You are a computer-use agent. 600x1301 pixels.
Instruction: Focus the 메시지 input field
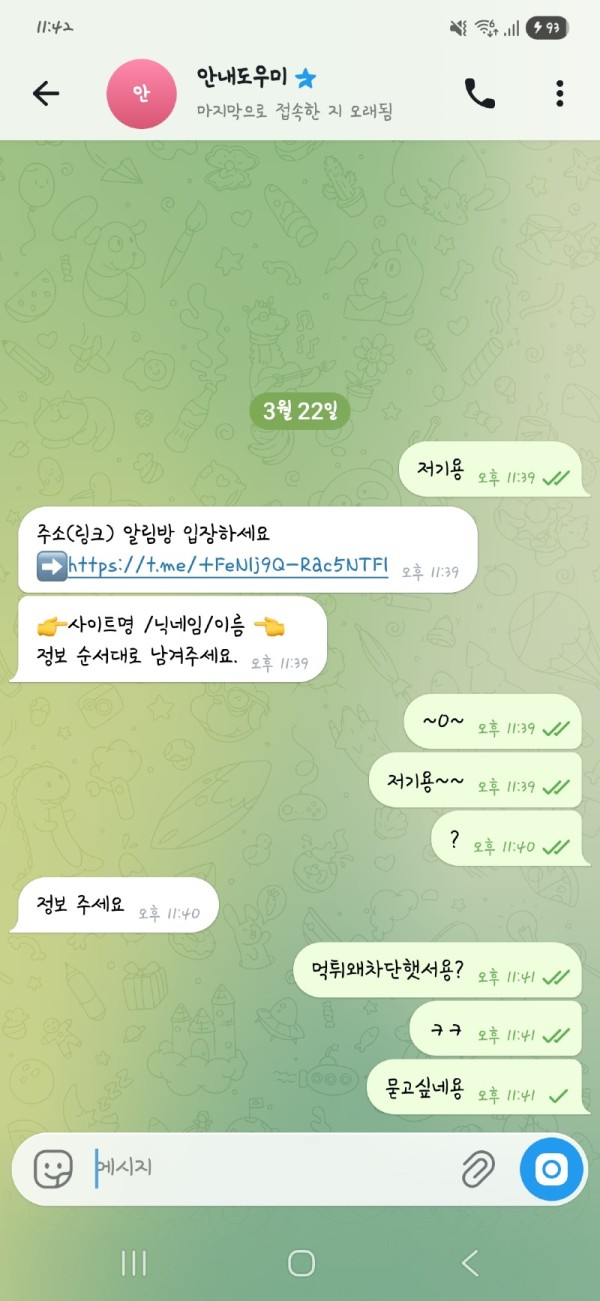[x=270, y=1167]
